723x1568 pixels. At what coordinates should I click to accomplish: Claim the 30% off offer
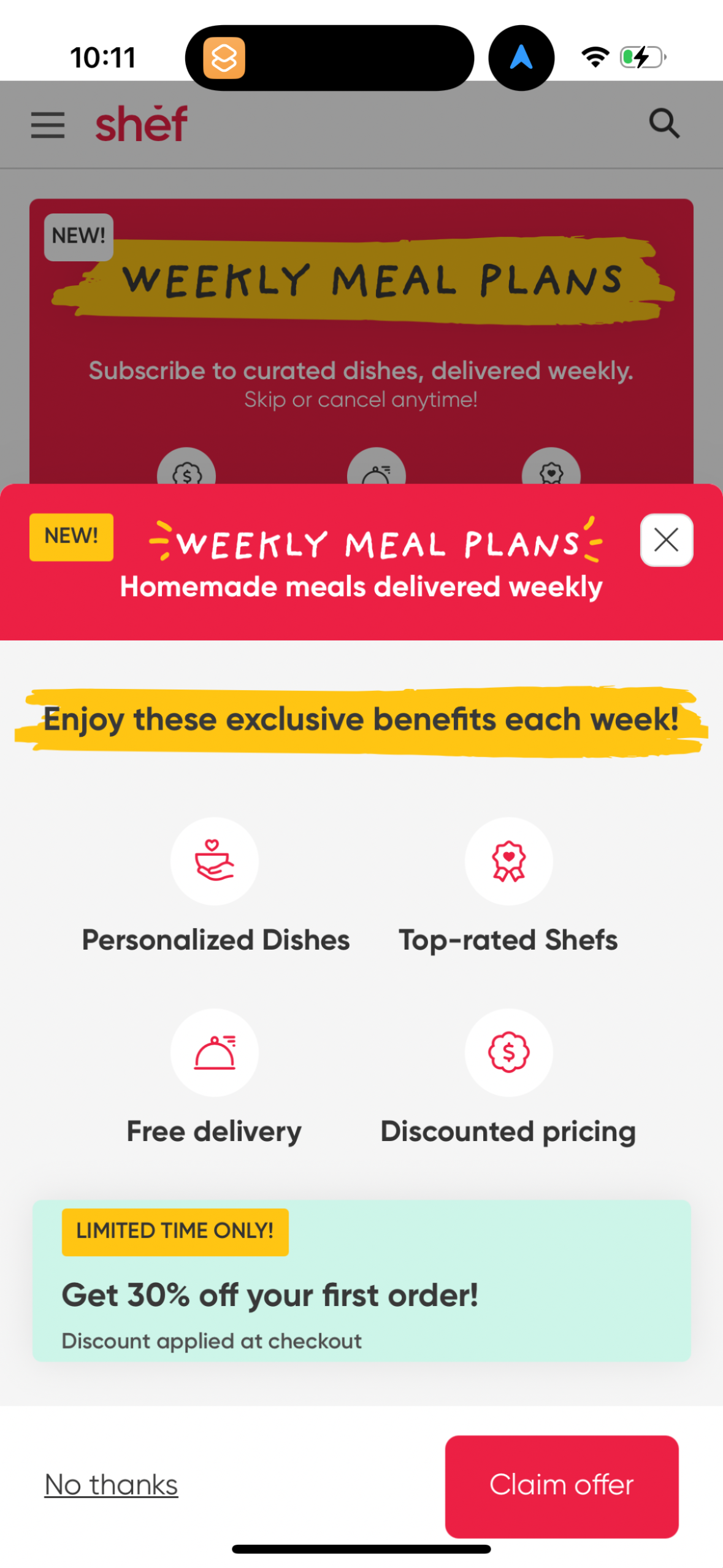[x=561, y=1485]
